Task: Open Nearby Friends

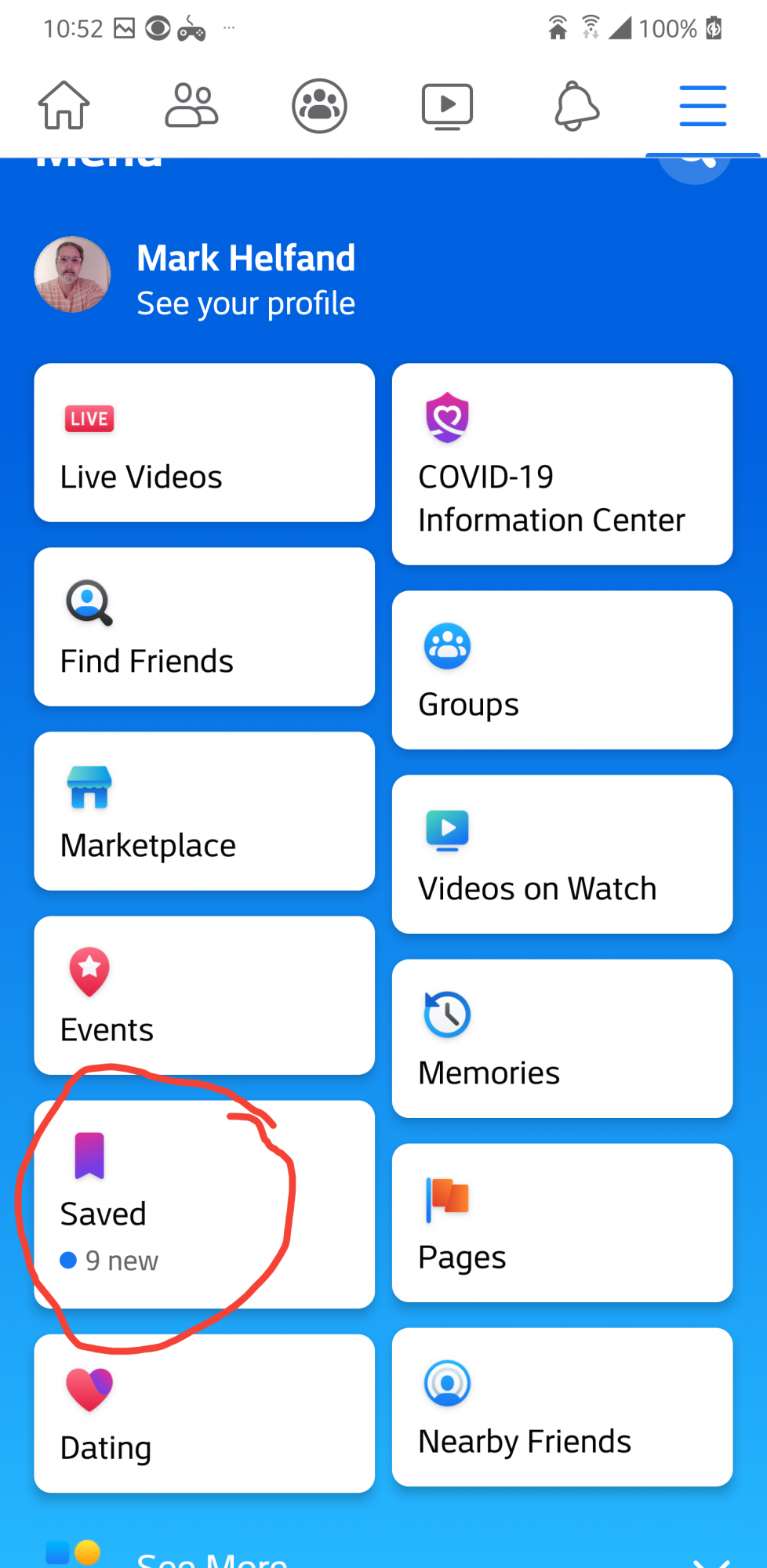Action: [562, 1407]
